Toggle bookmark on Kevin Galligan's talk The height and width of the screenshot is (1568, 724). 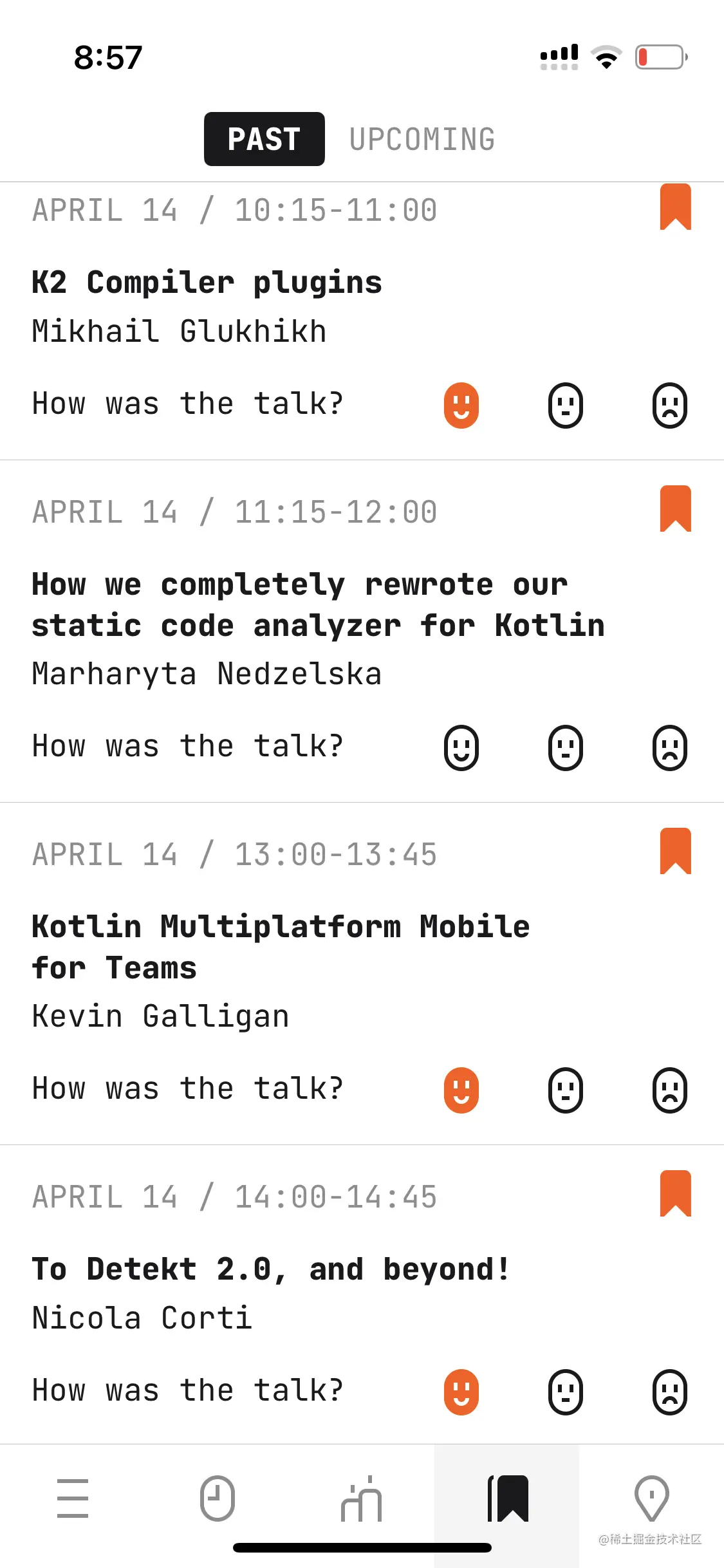(675, 851)
